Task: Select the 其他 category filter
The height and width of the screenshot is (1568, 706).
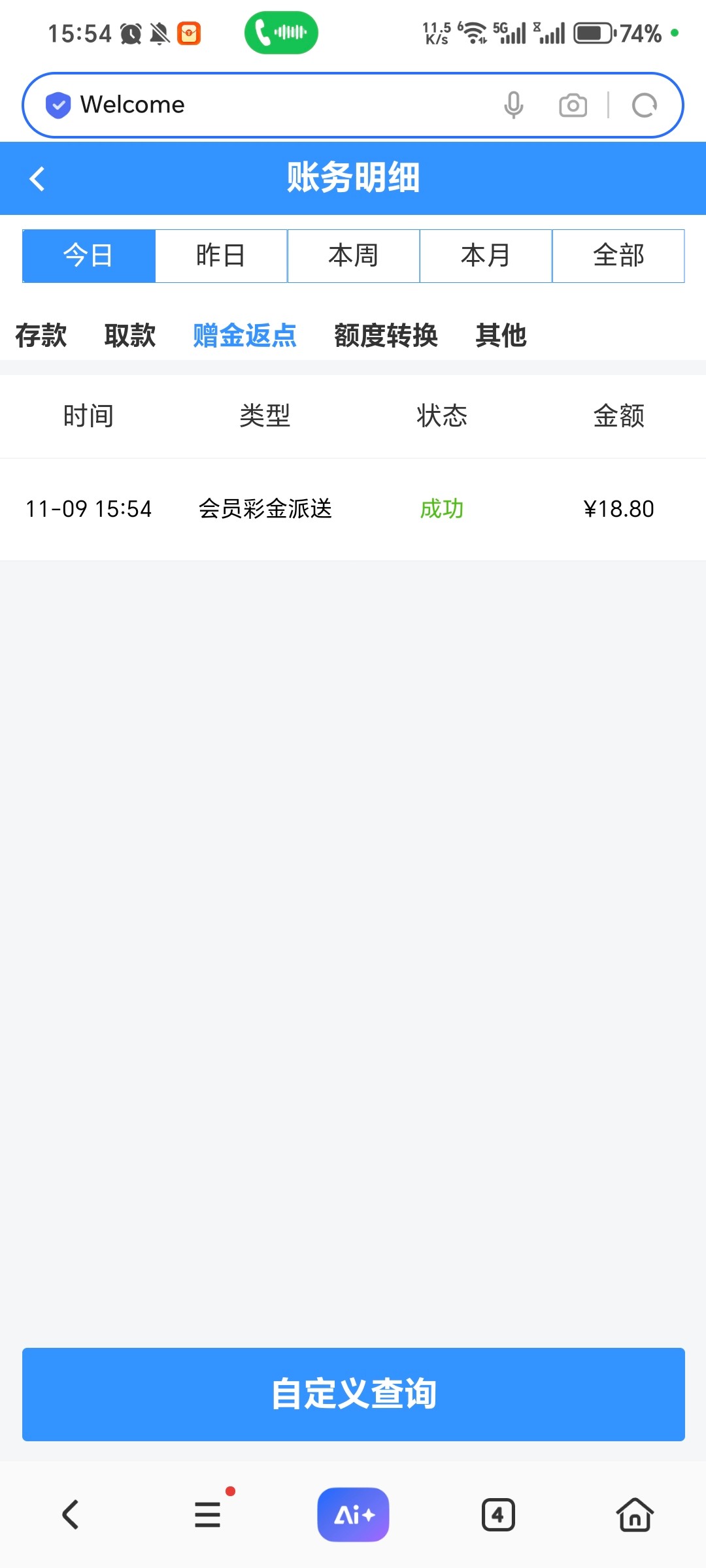Action: tap(502, 335)
